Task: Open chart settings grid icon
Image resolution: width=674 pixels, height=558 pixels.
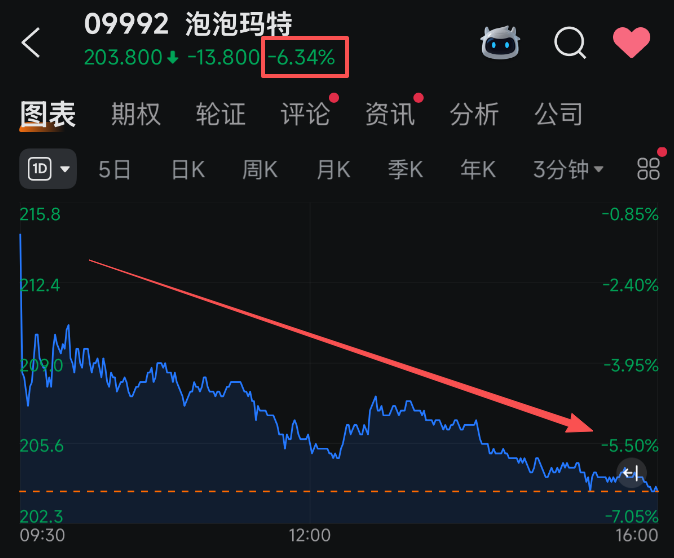Action: [x=649, y=169]
